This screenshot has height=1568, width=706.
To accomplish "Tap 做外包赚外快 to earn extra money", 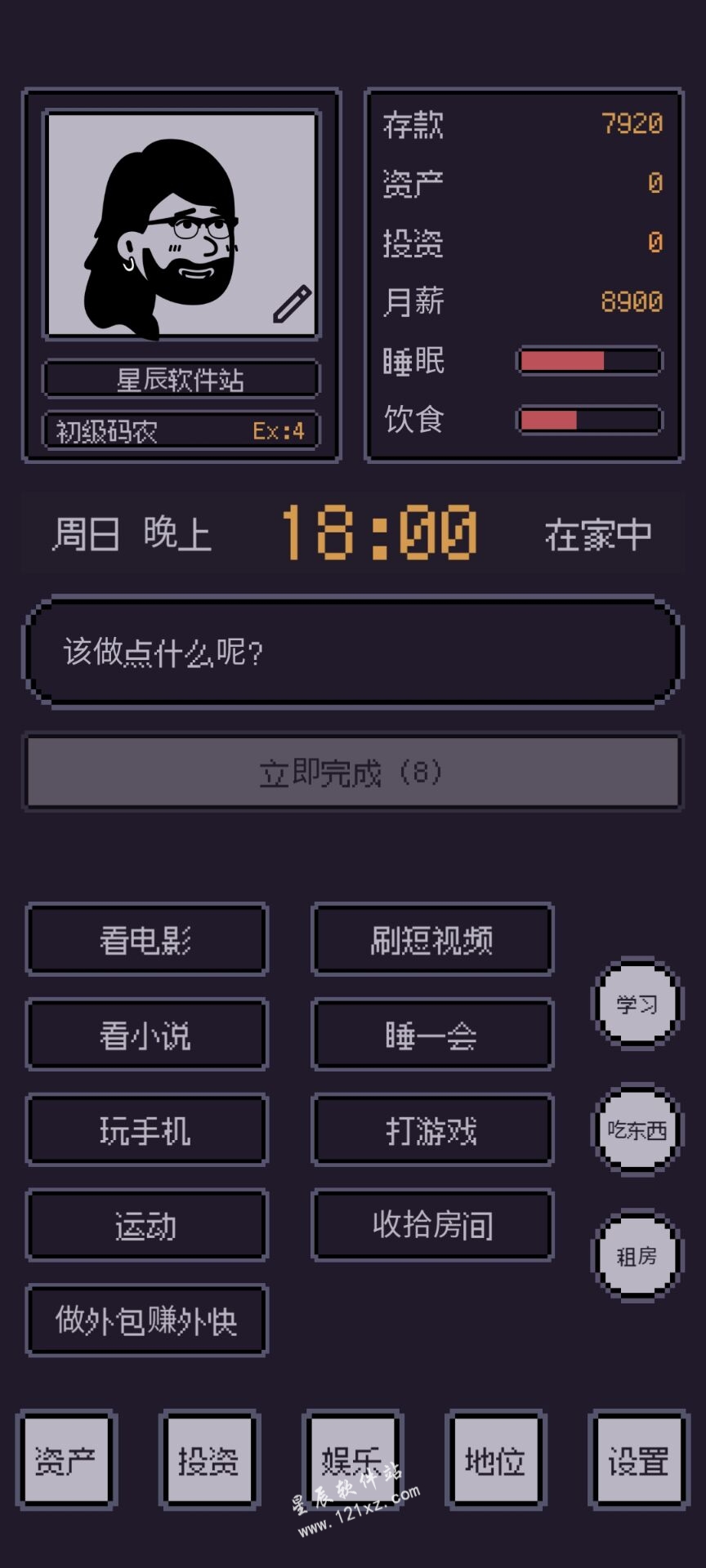I will tap(147, 1321).
